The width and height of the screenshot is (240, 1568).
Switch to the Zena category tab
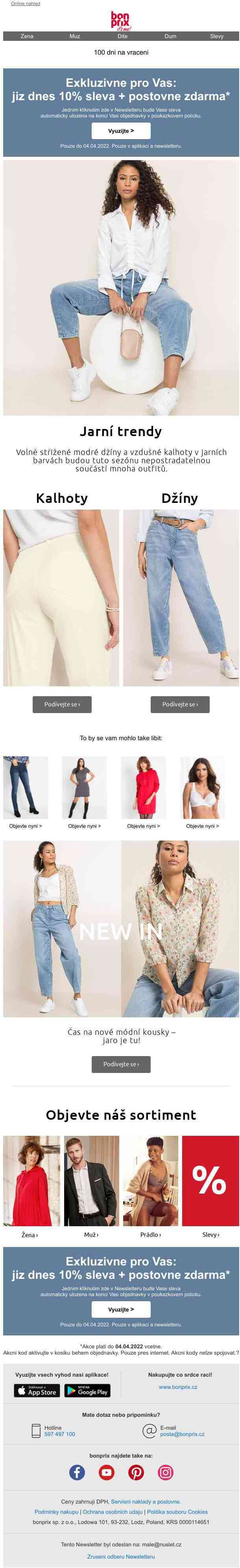click(x=27, y=37)
